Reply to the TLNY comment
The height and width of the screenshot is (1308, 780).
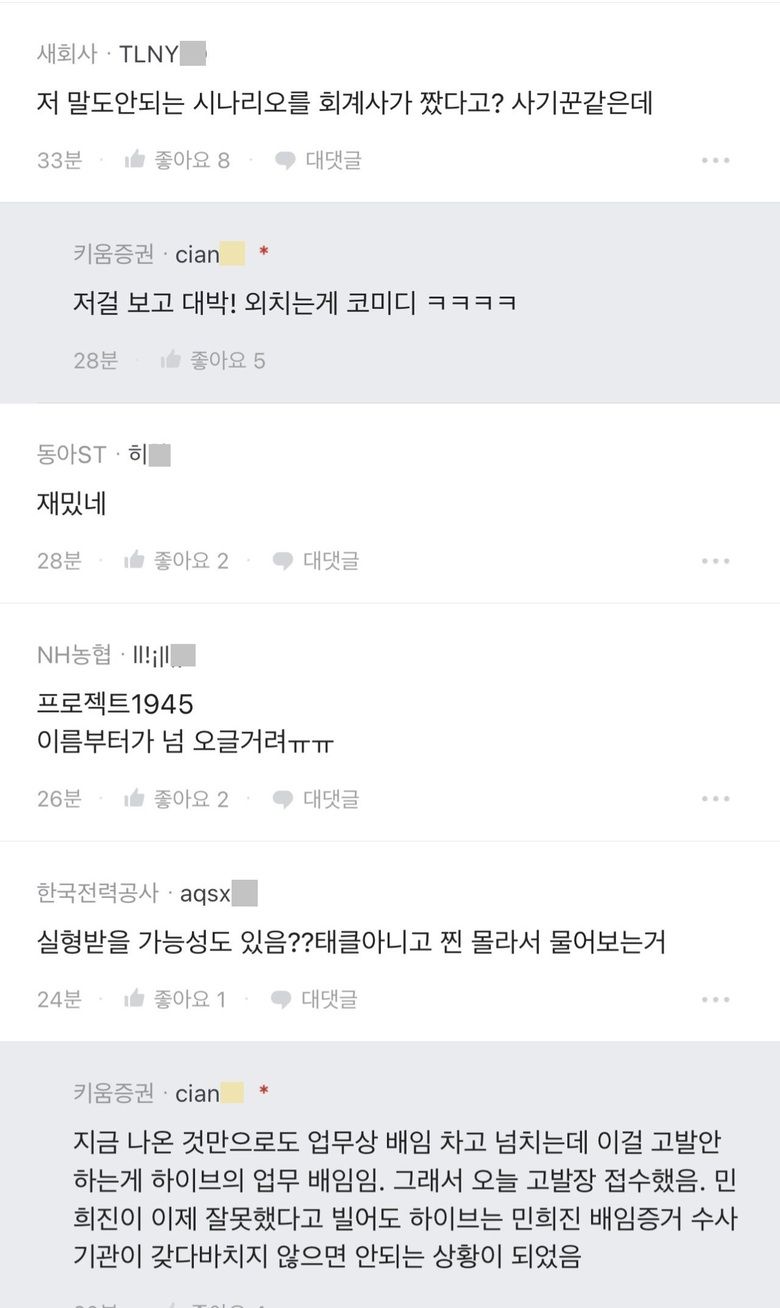pos(318,160)
